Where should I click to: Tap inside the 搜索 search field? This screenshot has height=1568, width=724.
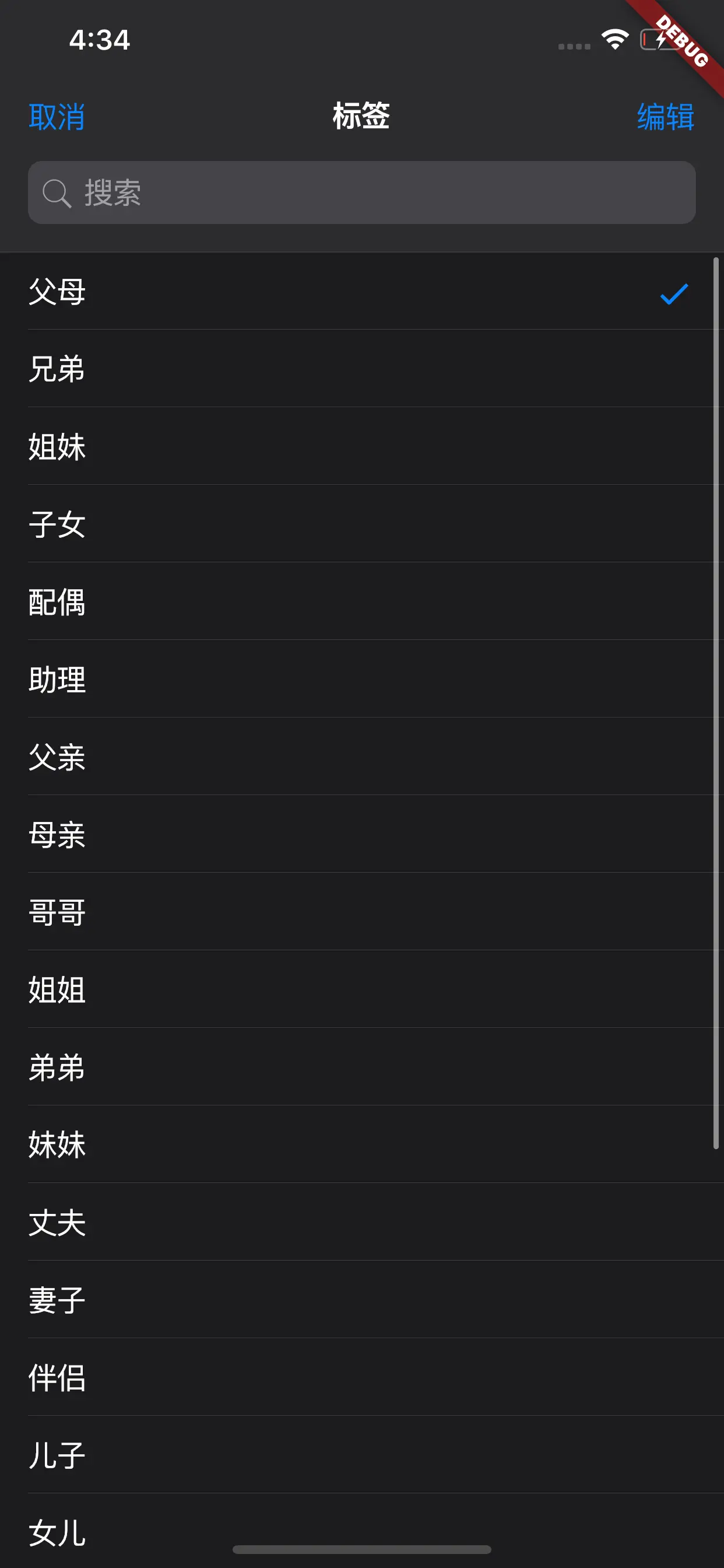tap(362, 192)
